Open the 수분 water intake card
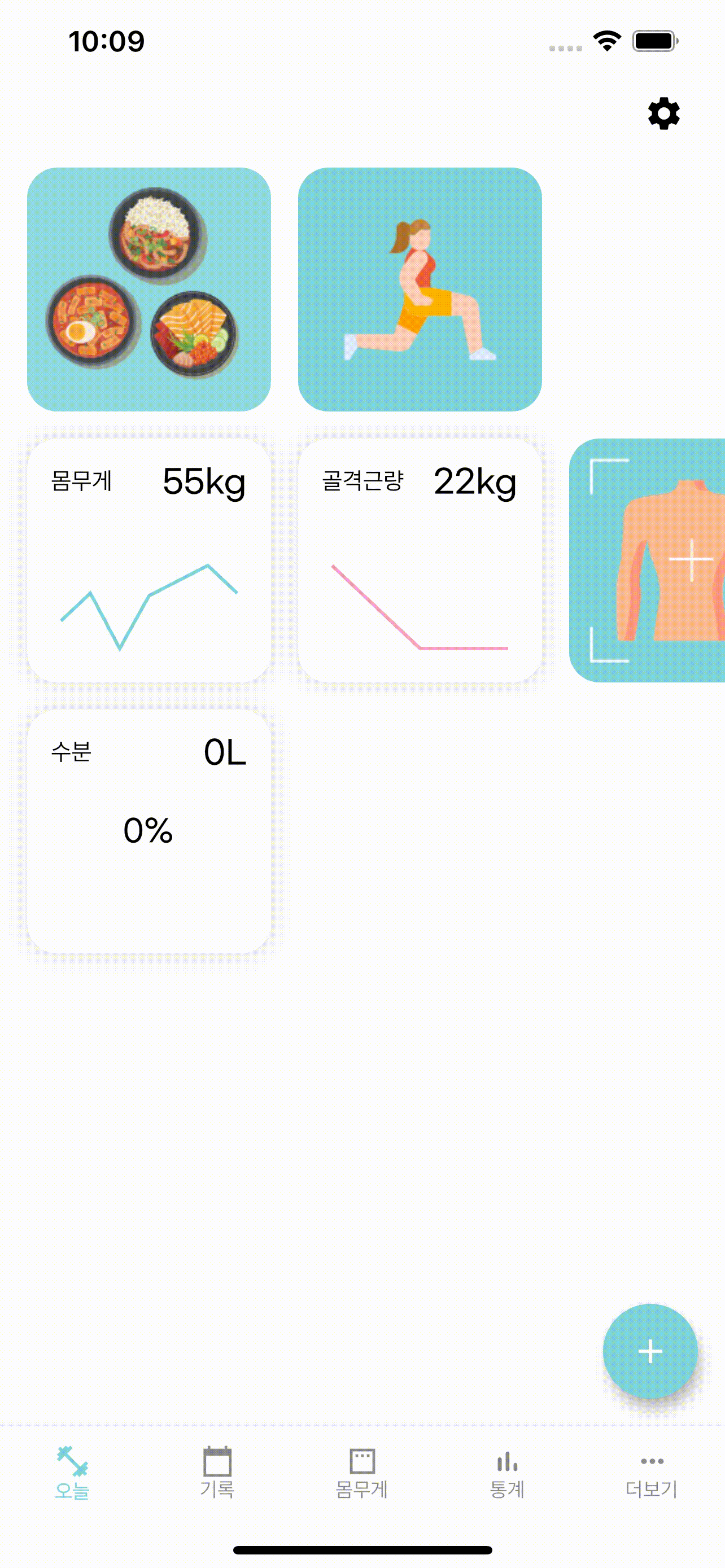 149,831
